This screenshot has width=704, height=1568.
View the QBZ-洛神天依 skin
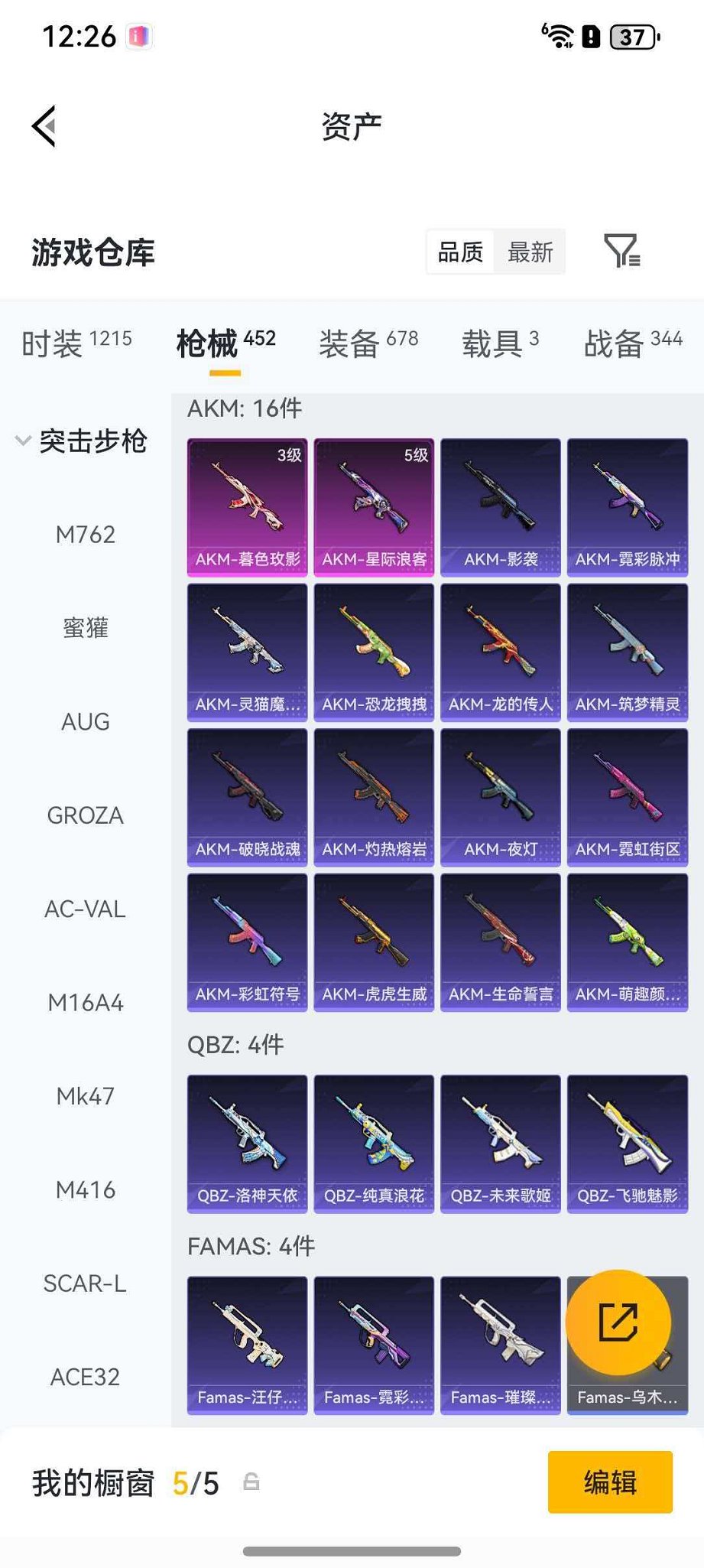247,1143
